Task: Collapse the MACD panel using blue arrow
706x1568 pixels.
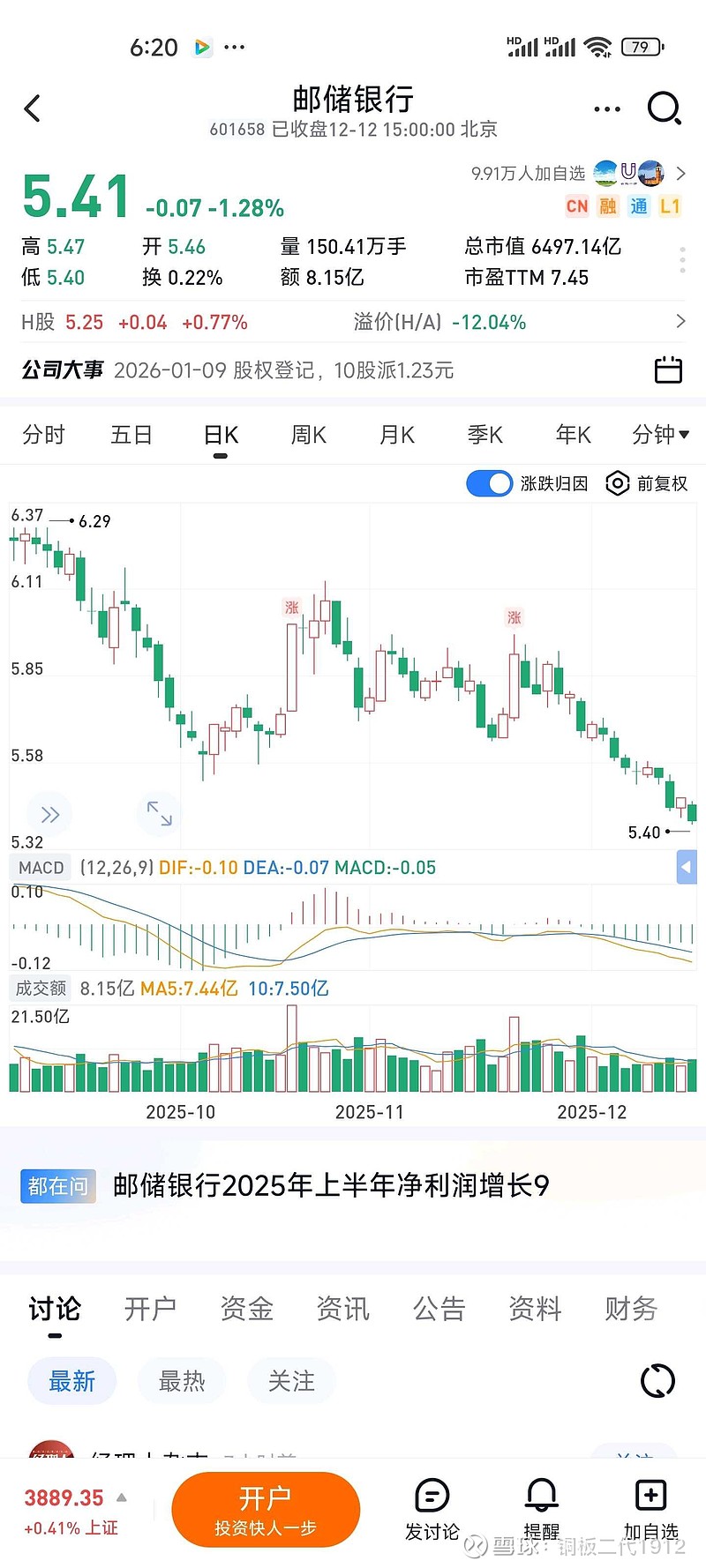Action: pos(686,867)
